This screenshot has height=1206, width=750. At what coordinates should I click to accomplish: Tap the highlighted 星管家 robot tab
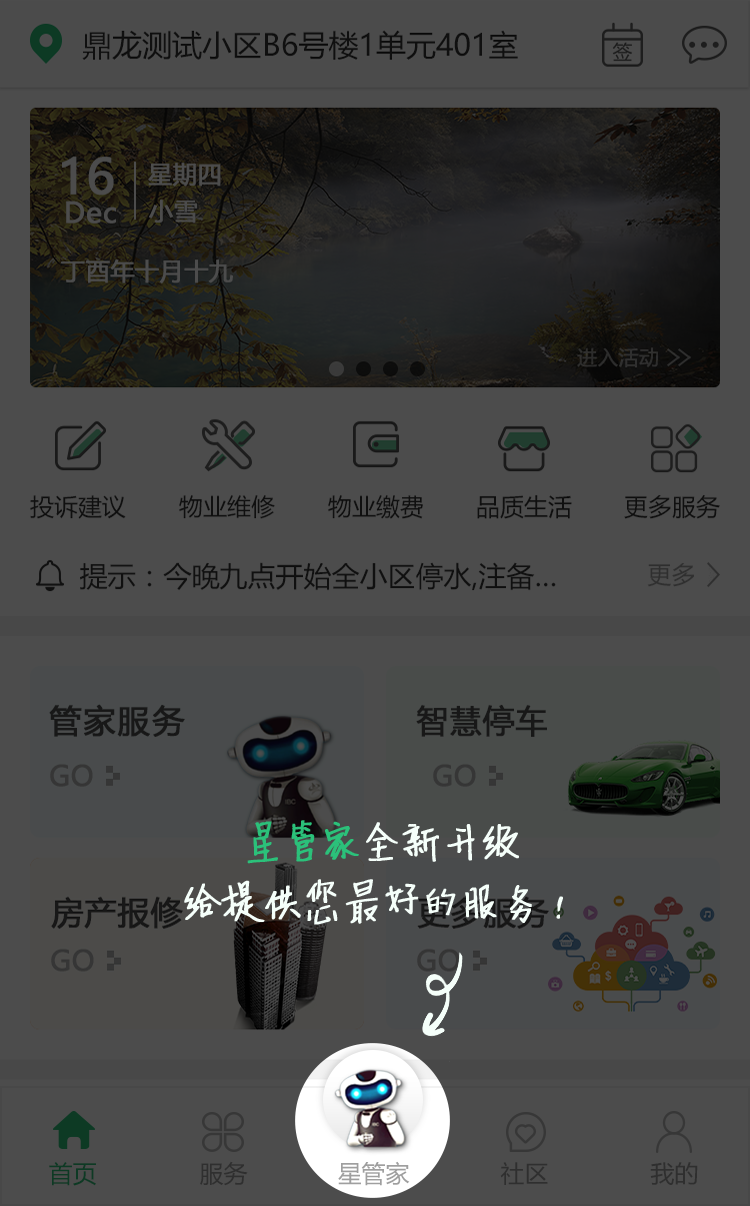(373, 1121)
